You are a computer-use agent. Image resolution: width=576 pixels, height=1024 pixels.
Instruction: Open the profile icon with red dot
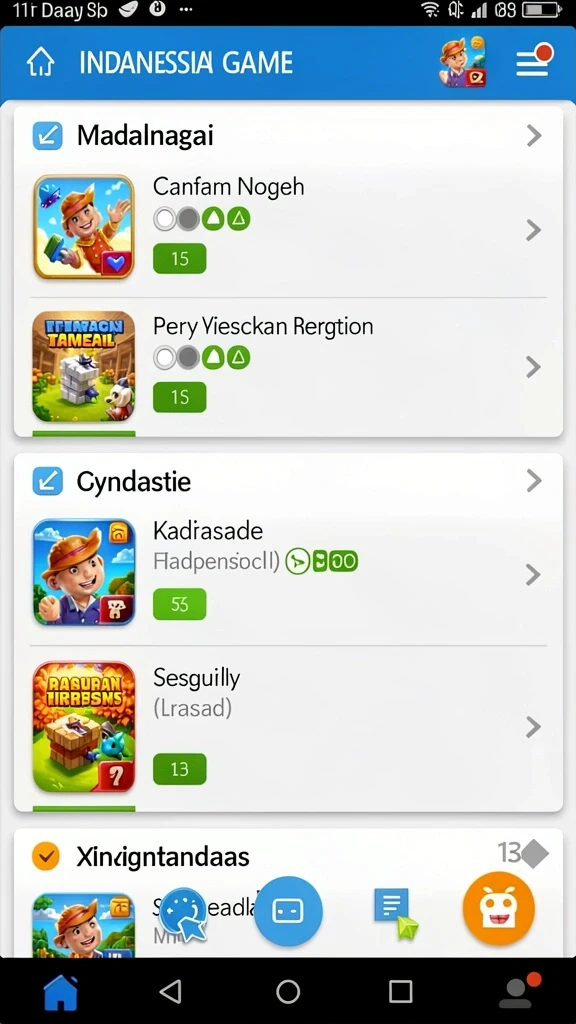tap(519, 990)
